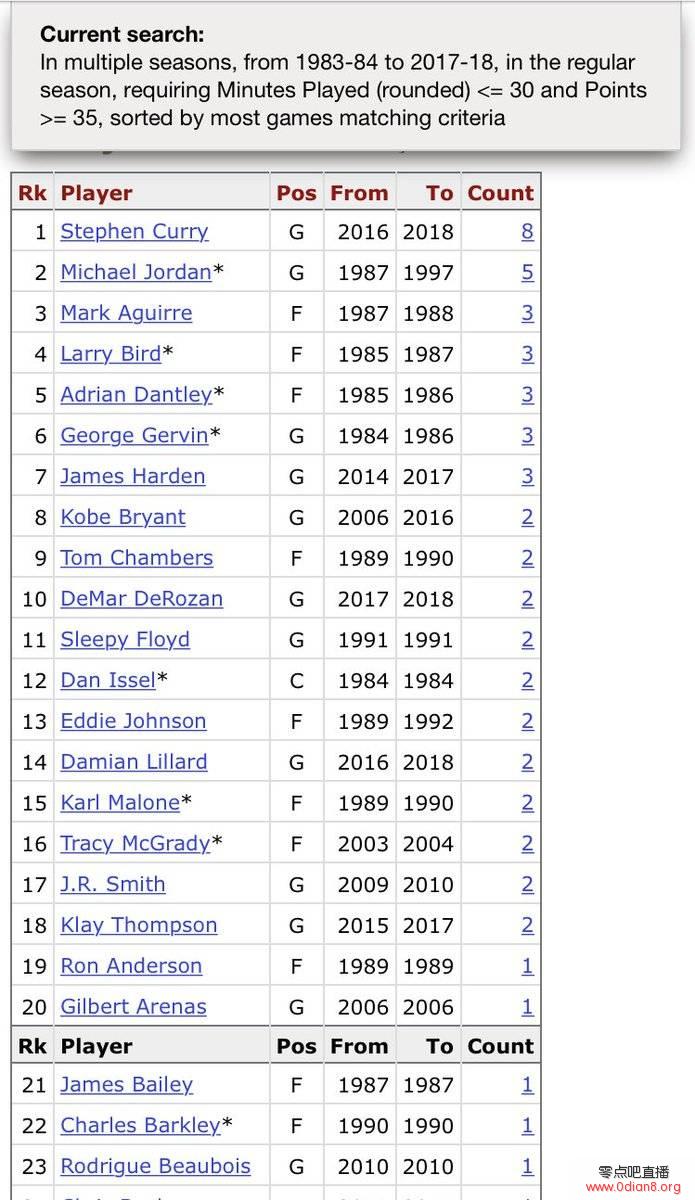
Task: Open Michael Jordan's player link
Action: tap(136, 272)
